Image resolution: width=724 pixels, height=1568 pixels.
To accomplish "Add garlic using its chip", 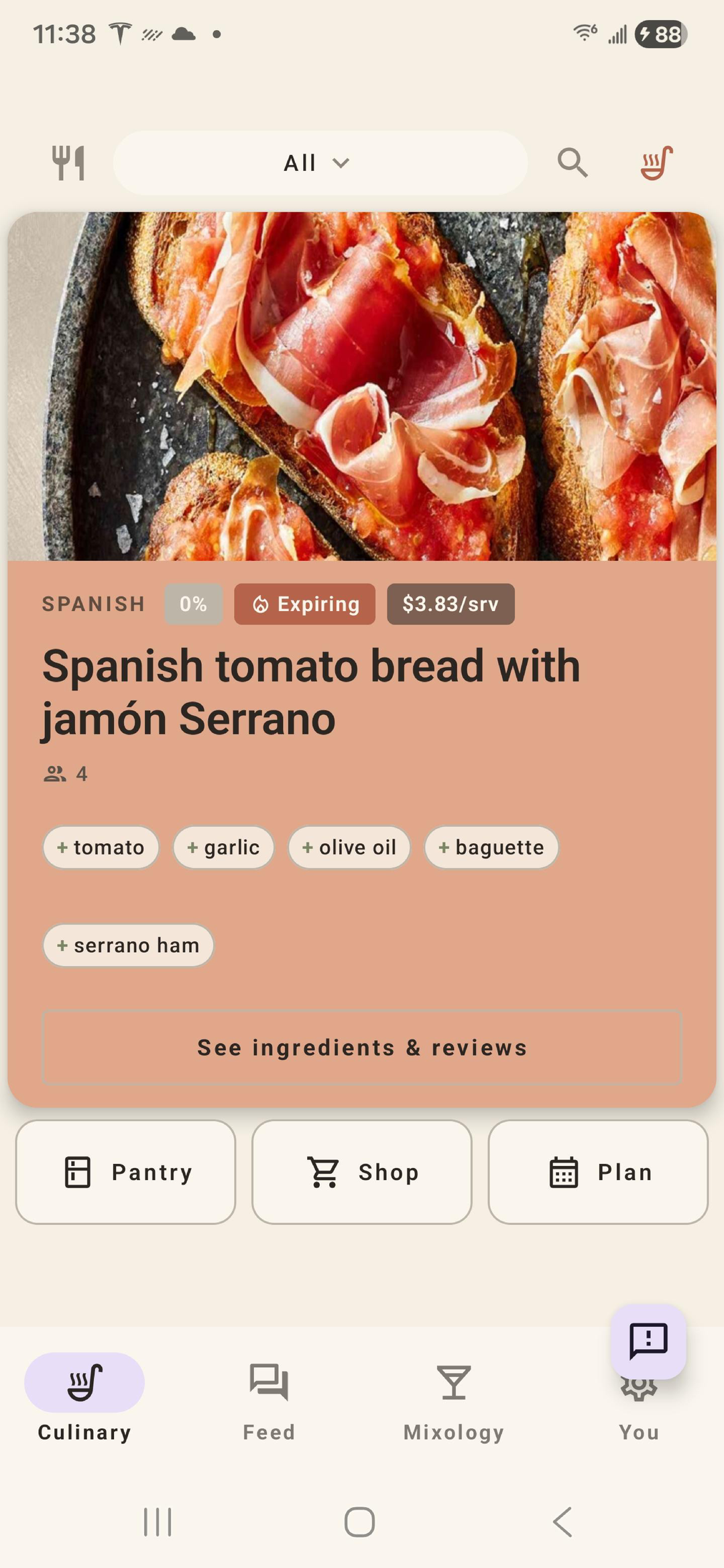I will tap(223, 847).
